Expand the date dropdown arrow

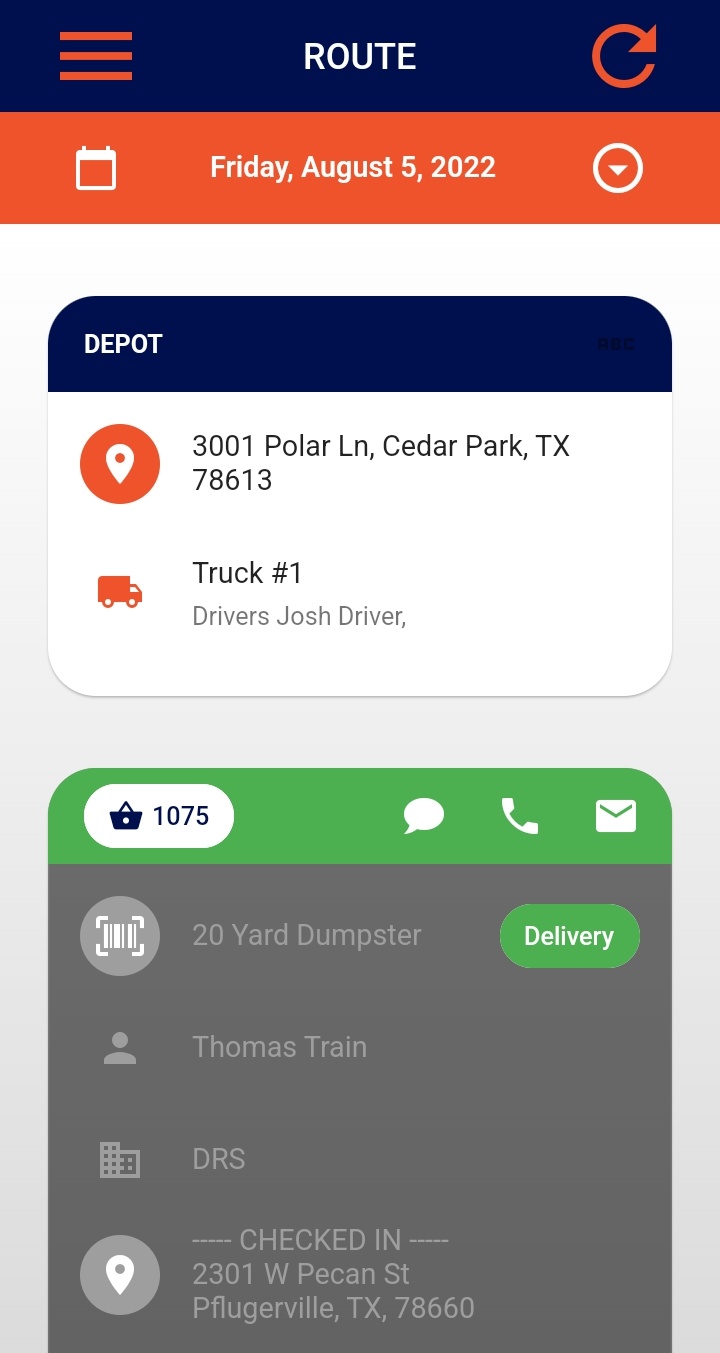(618, 168)
